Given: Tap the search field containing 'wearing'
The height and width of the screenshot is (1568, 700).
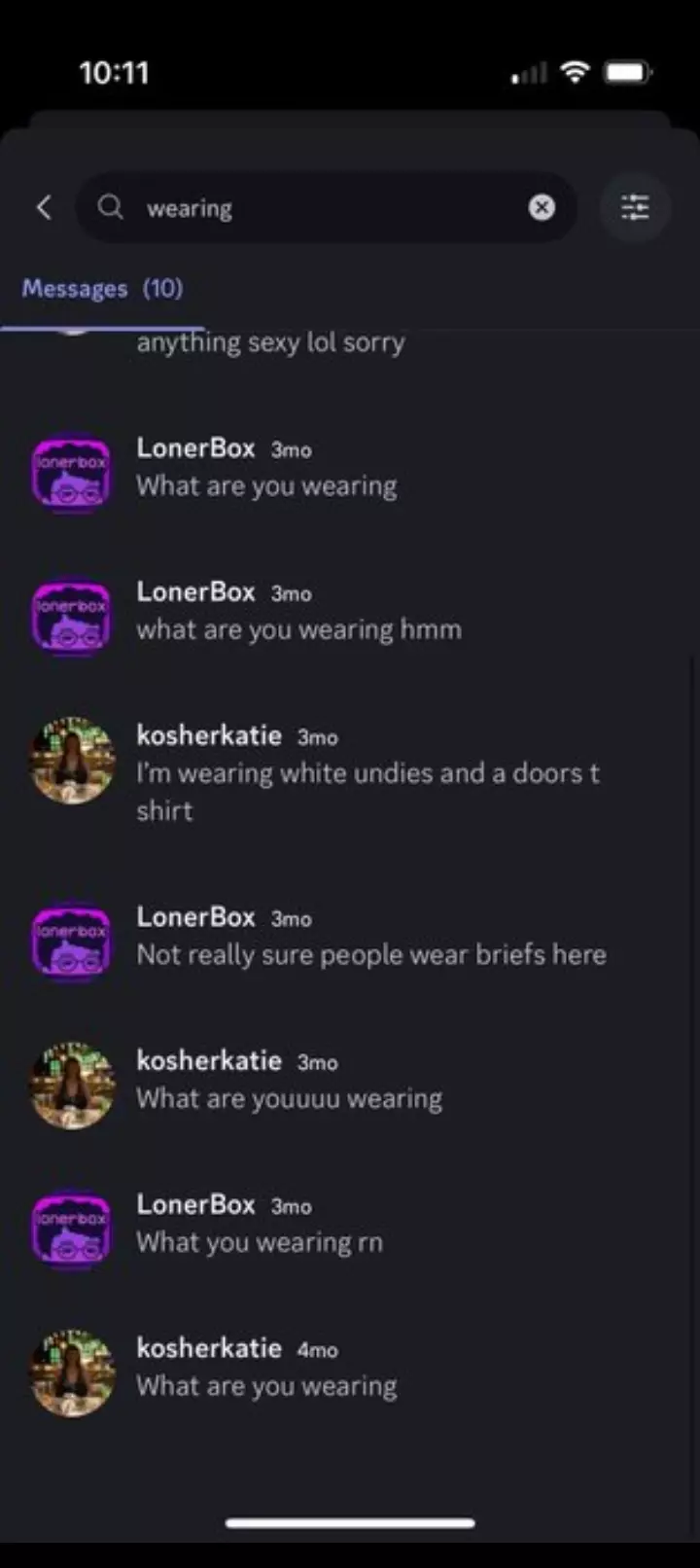Looking at the screenshot, I should pyautogui.click(x=327, y=207).
